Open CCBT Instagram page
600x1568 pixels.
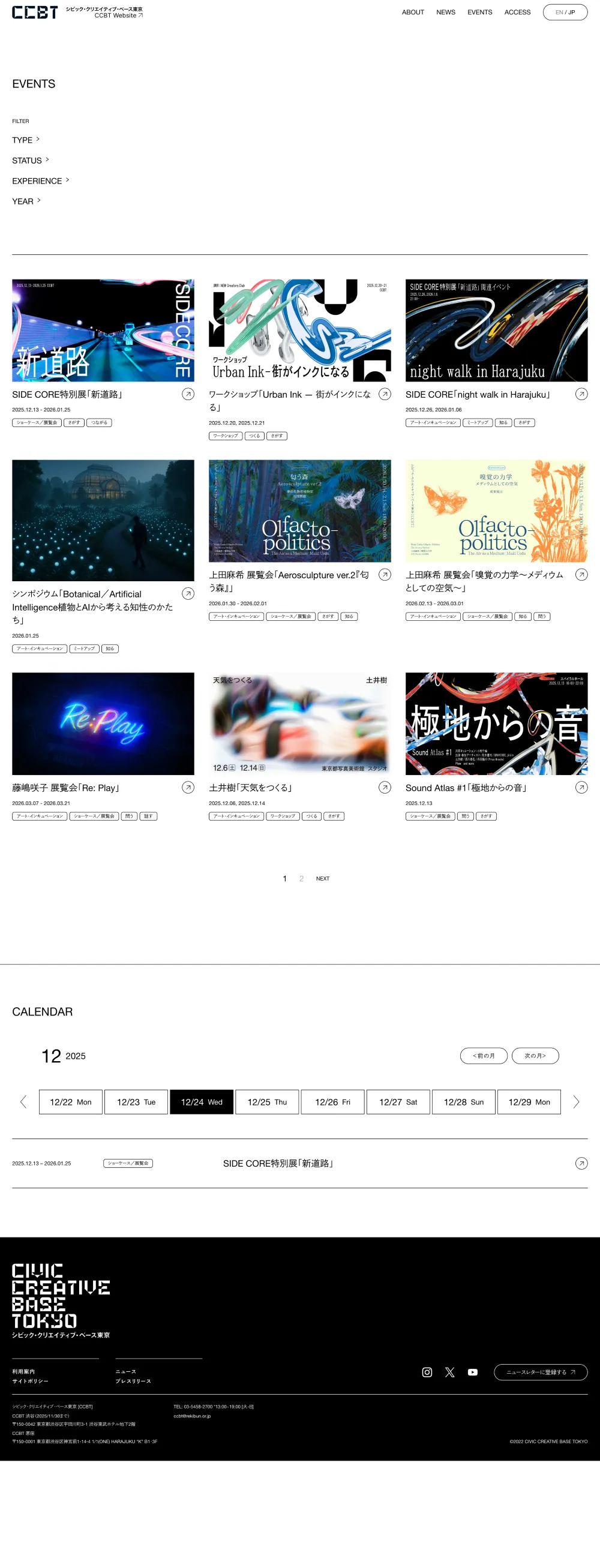[x=427, y=1372]
